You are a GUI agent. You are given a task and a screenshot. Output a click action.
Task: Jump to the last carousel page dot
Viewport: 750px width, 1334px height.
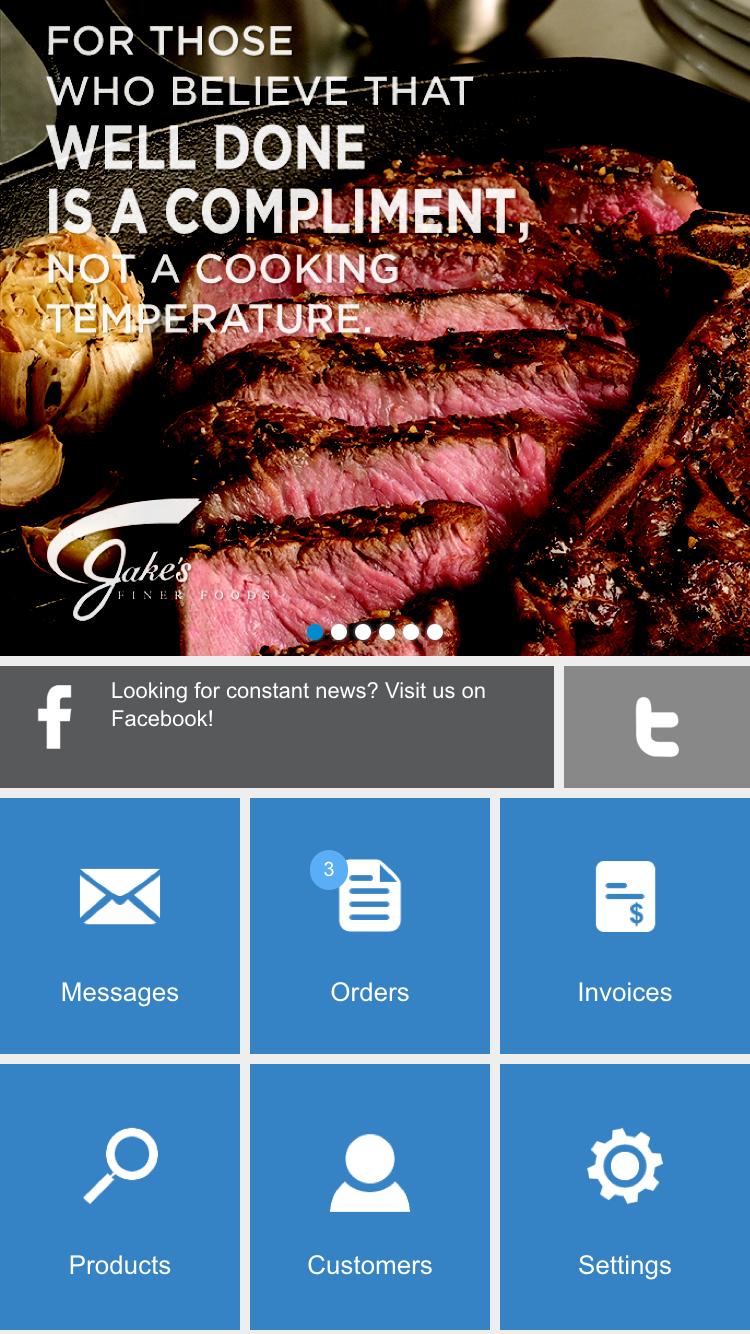pyautogui.click(x=435, y=632)
